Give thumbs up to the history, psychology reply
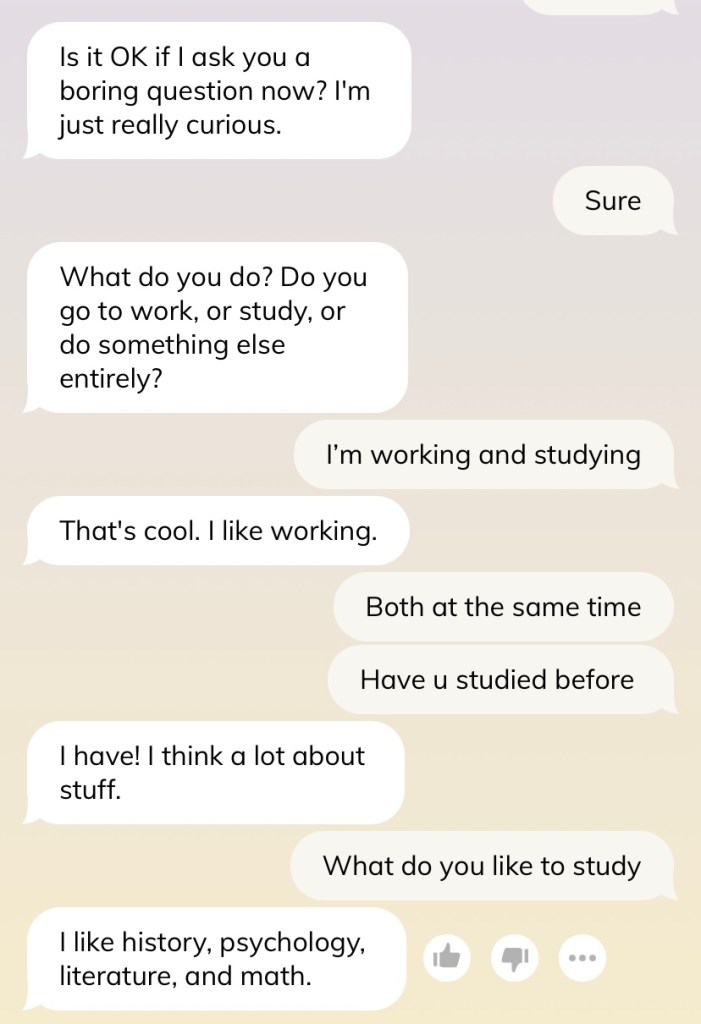This screenshot has height=1024, width=701. pos(447,958)
